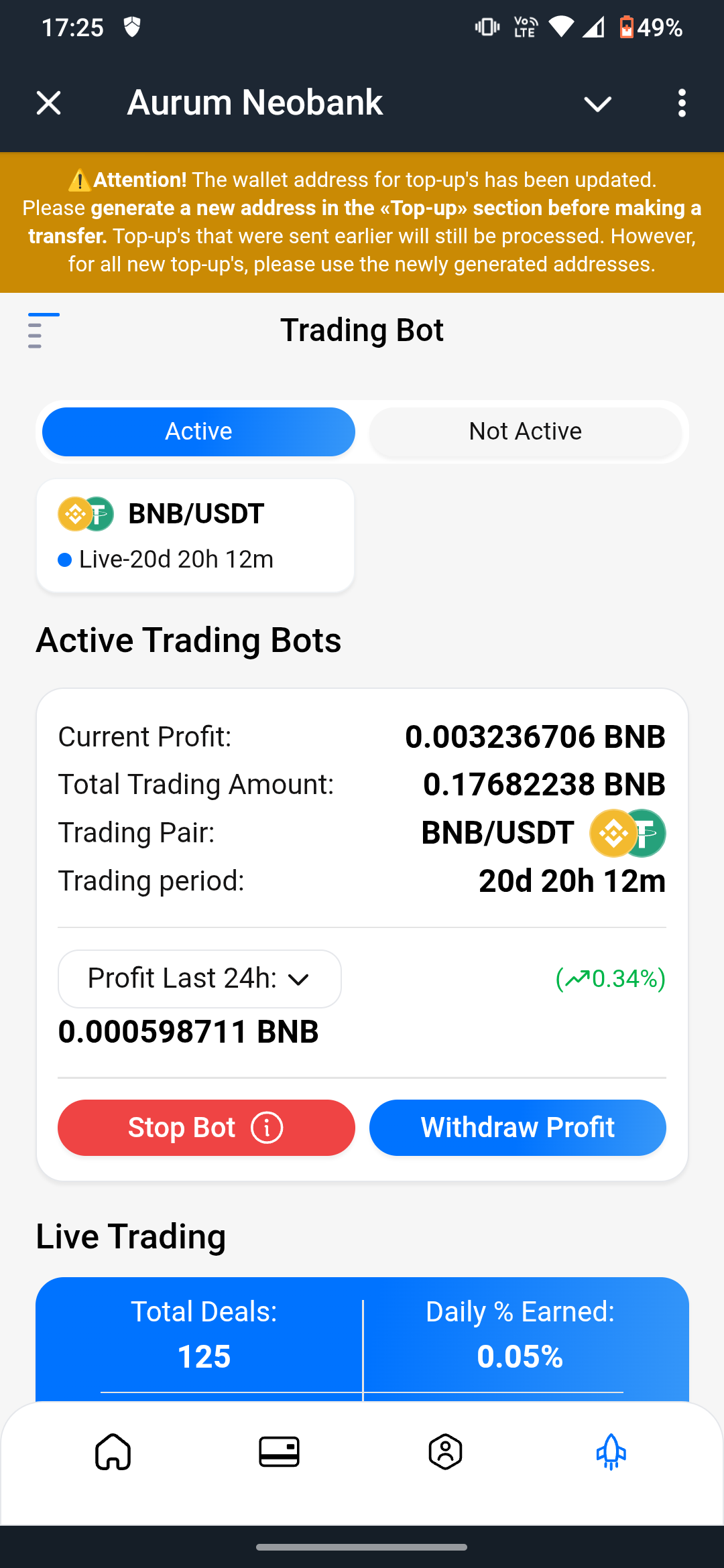Expand the chevron next to Aurum Neobank
The width and height of the screenshot is (724, 1568).
pyautogui.click(x=597, y=104)
